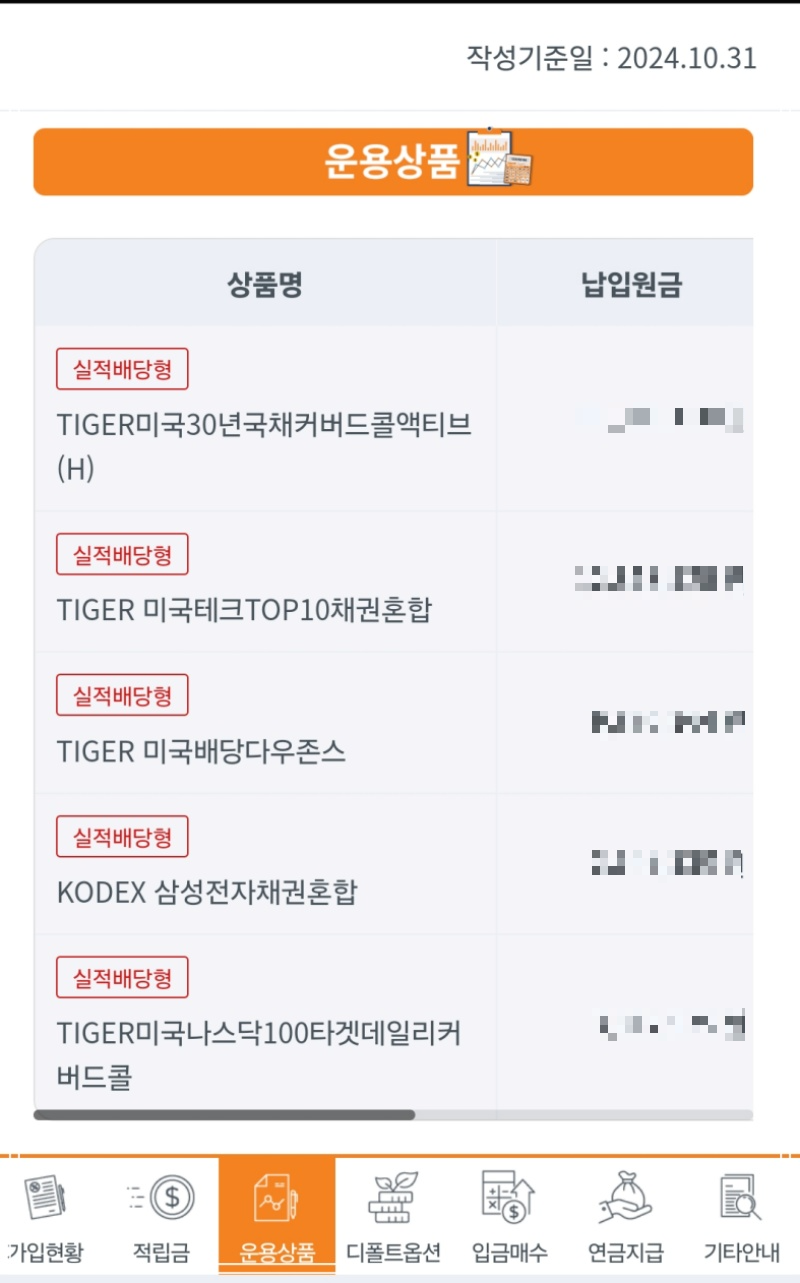Click the 상품명 column header
Viewport: 800px width, 1283px height.
264,282
